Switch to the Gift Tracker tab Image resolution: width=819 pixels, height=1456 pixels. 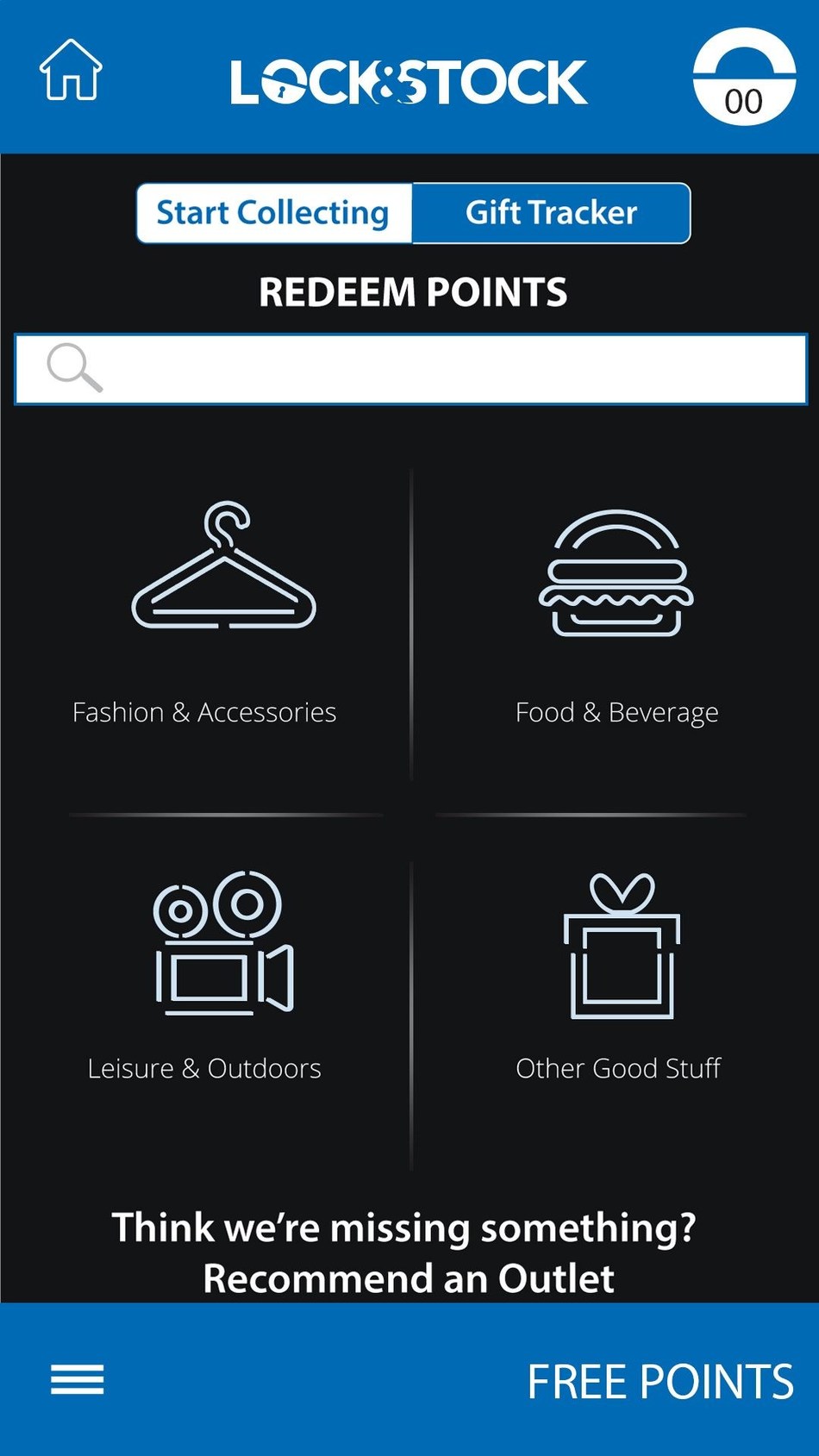(x=552, y=213)
